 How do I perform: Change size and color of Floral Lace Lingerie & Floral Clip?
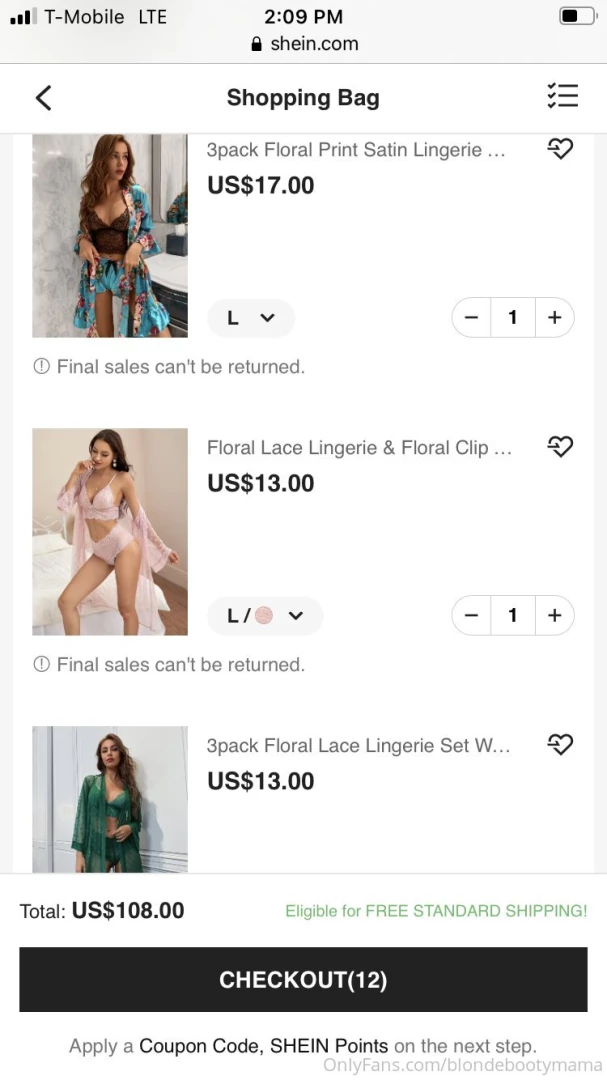pos(265,616)
